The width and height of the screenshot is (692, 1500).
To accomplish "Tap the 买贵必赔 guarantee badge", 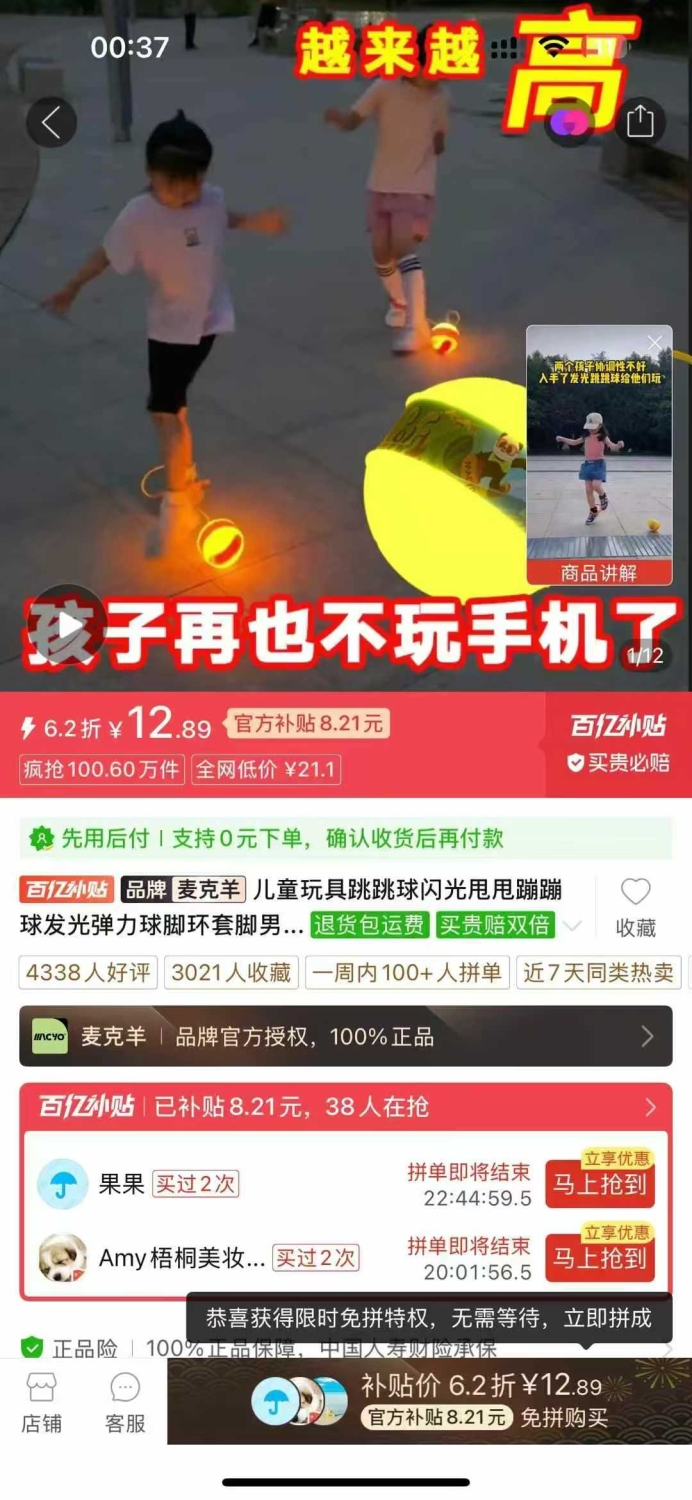I will coord(618,763).
